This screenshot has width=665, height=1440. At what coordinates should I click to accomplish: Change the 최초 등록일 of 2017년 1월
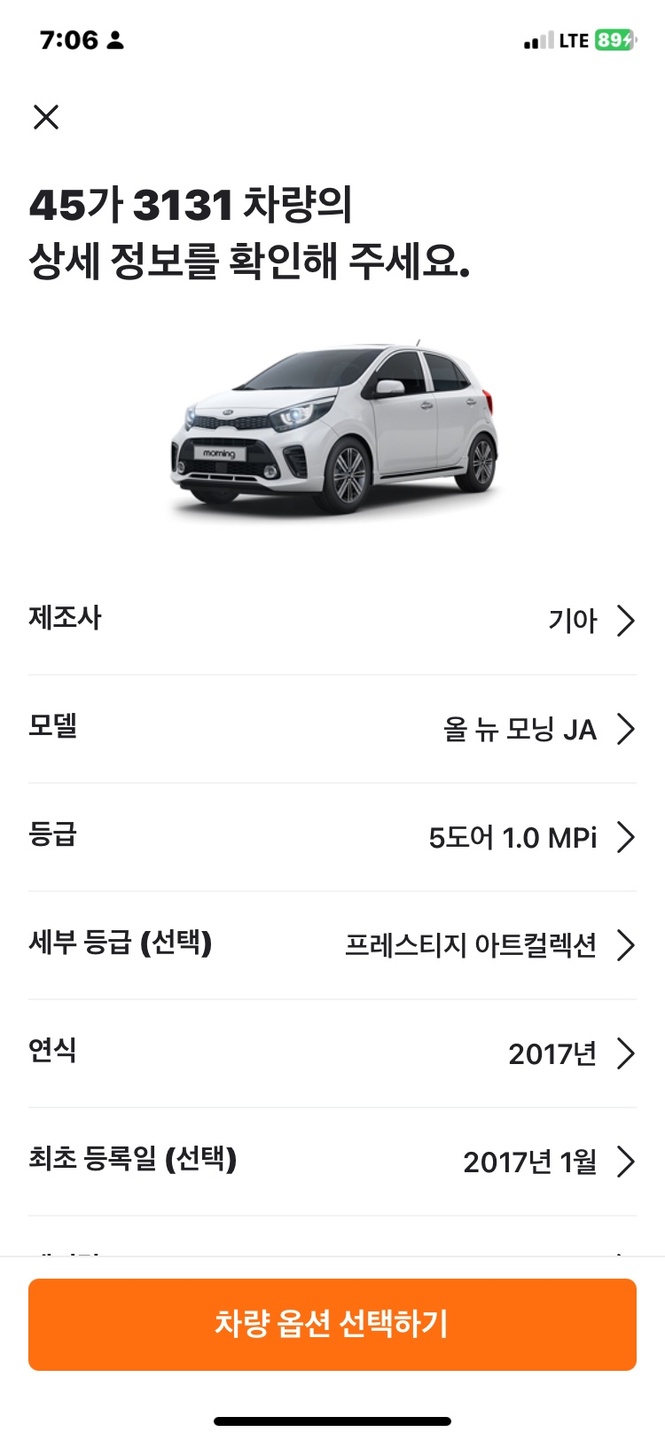pyautogui.click(x=332, y=1161)
